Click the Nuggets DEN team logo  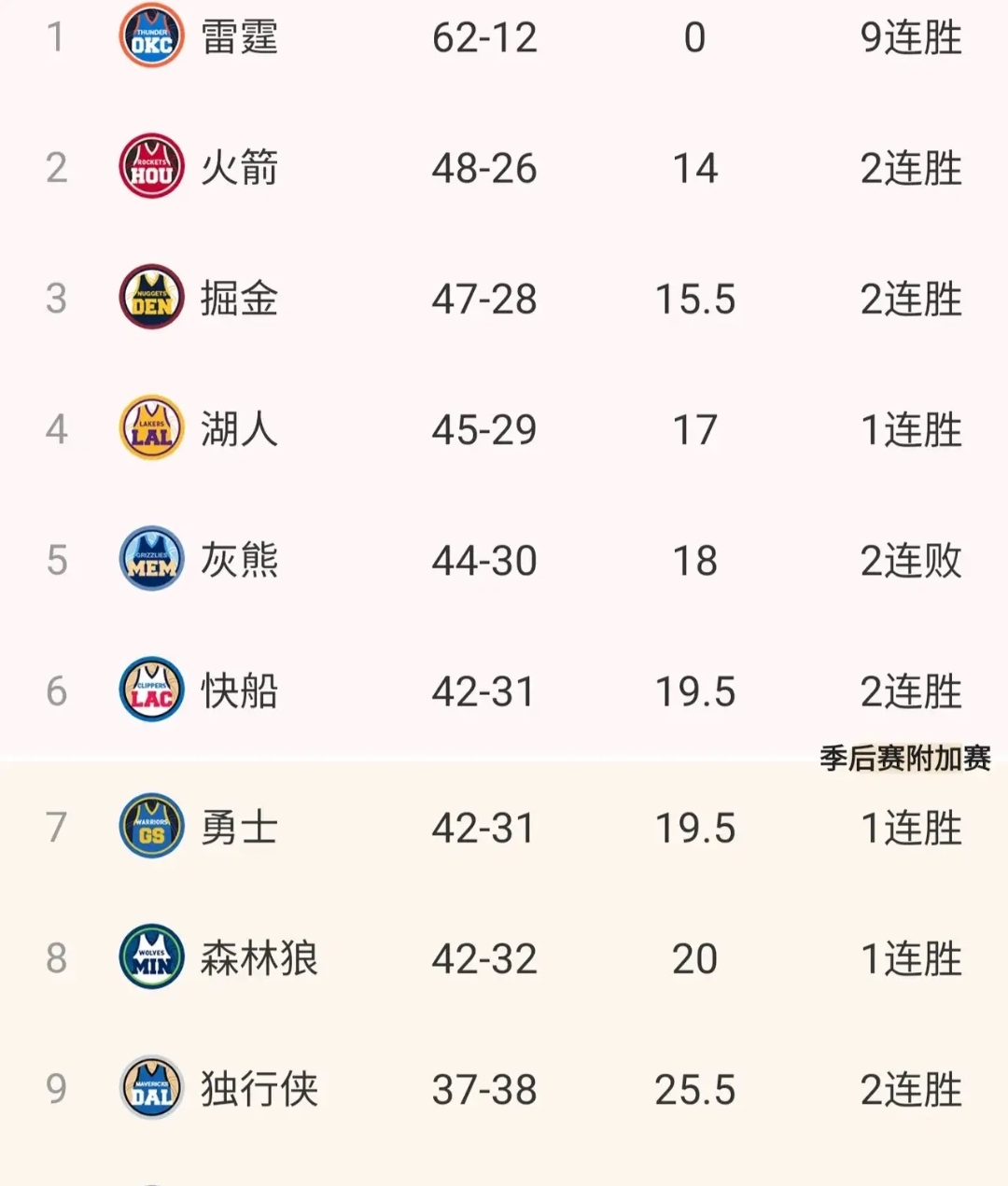[151, 299]
